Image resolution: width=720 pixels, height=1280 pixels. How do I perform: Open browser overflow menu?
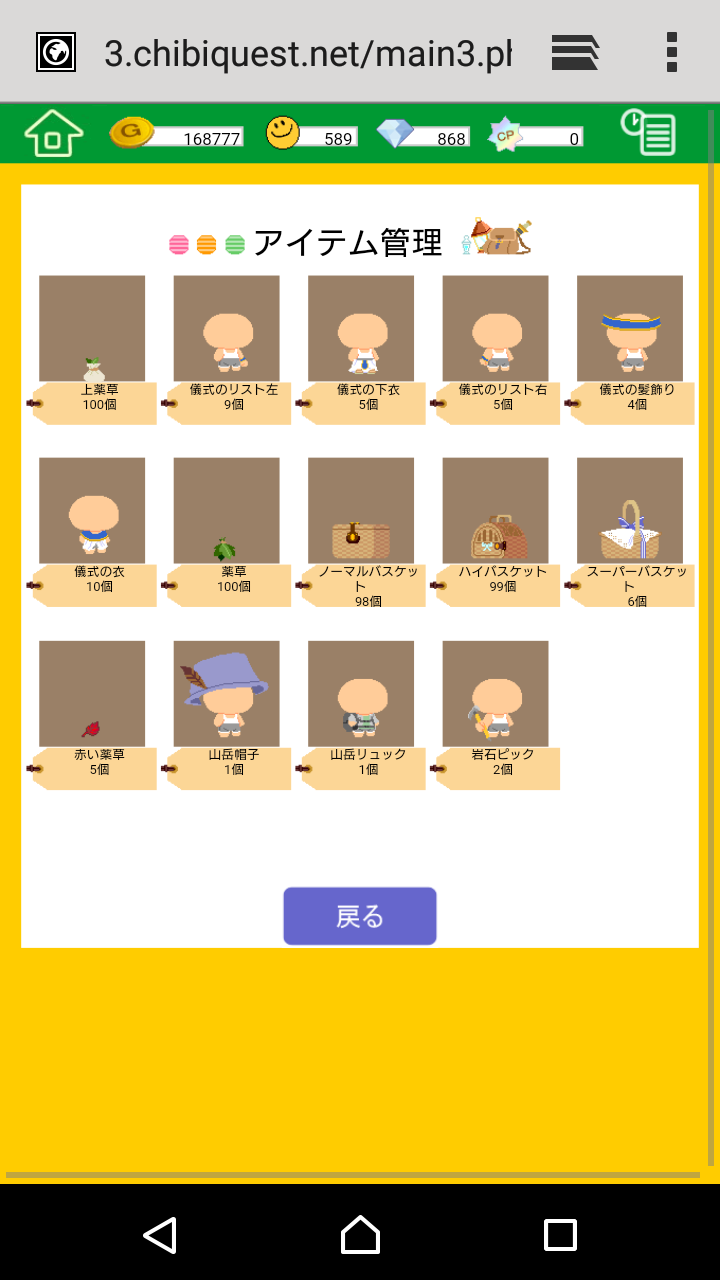click(671, 52)
